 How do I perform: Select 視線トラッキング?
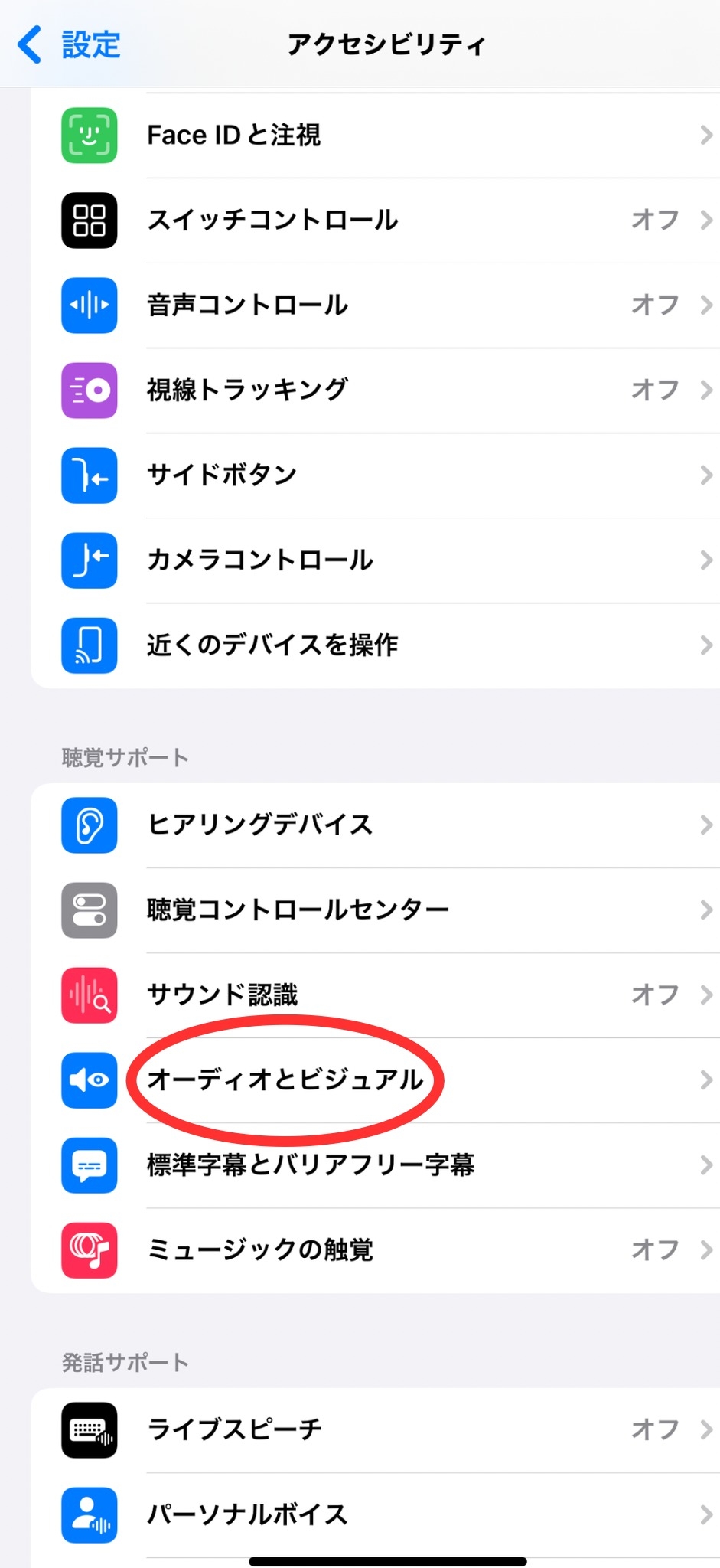coord(375,390)
